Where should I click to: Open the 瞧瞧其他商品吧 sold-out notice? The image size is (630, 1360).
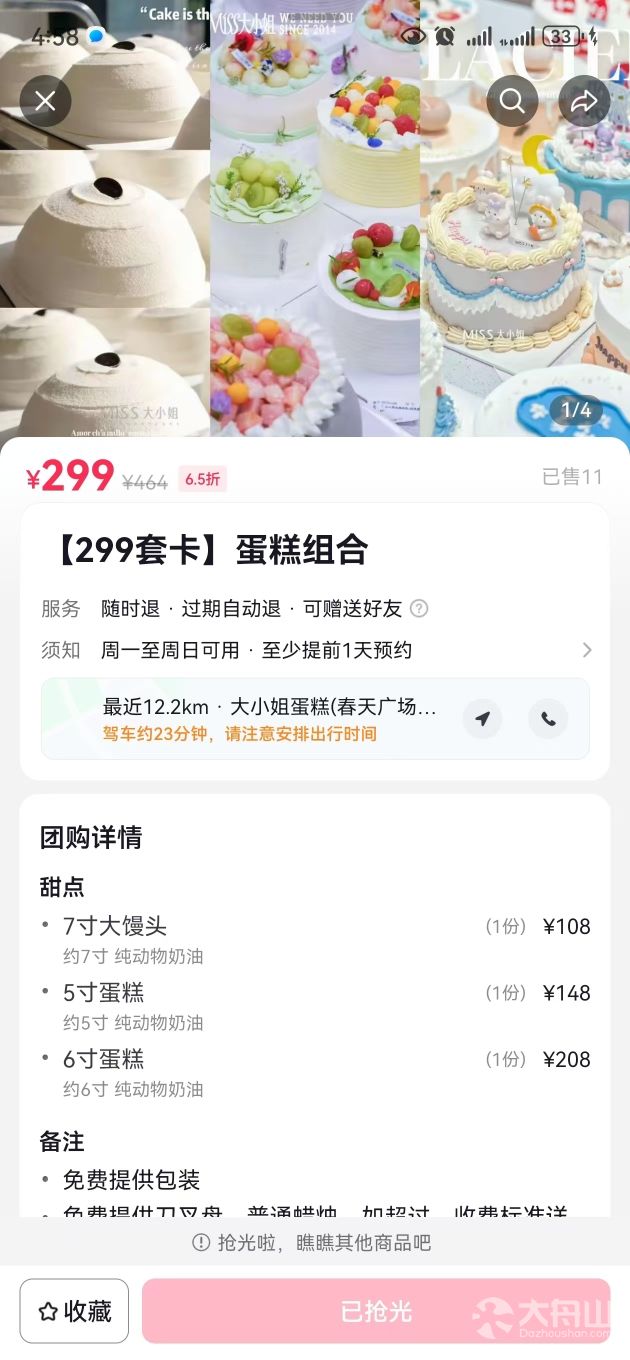(315, 1242)
